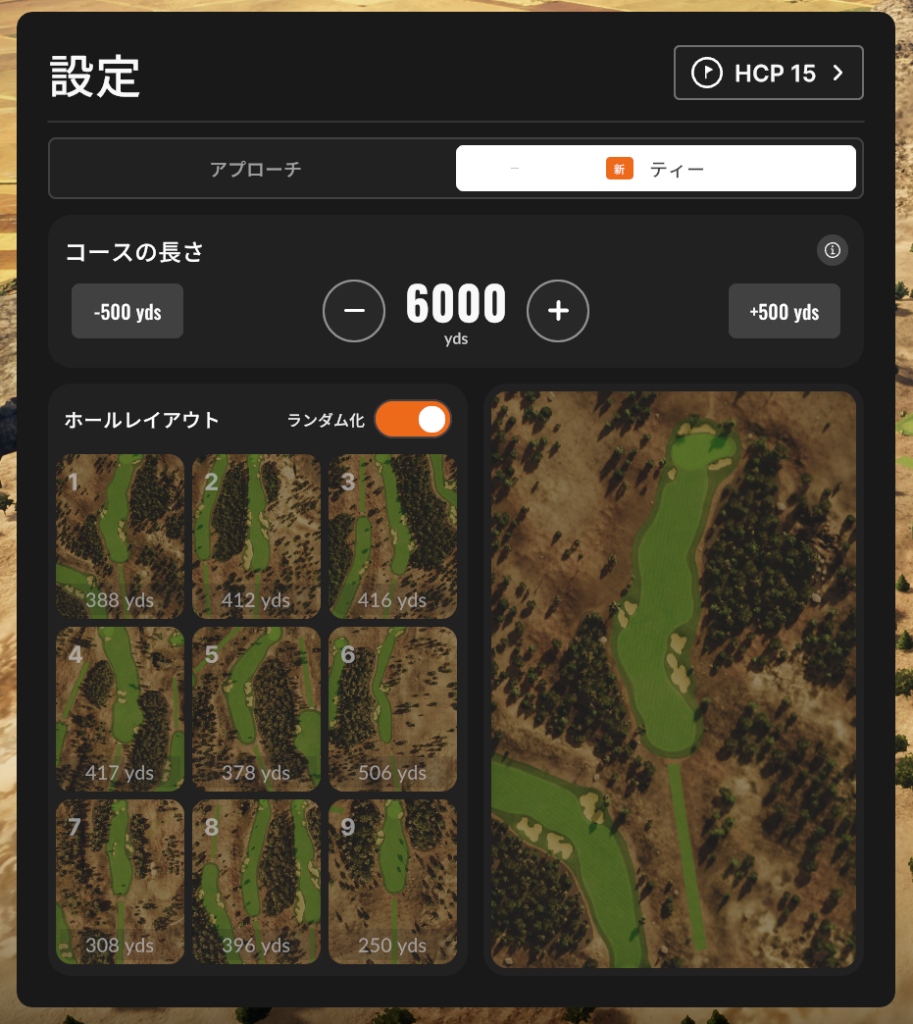This screenshot has width=913, height=1024.
Task: Select hole 7 with 308 yds
Action: 120,882
